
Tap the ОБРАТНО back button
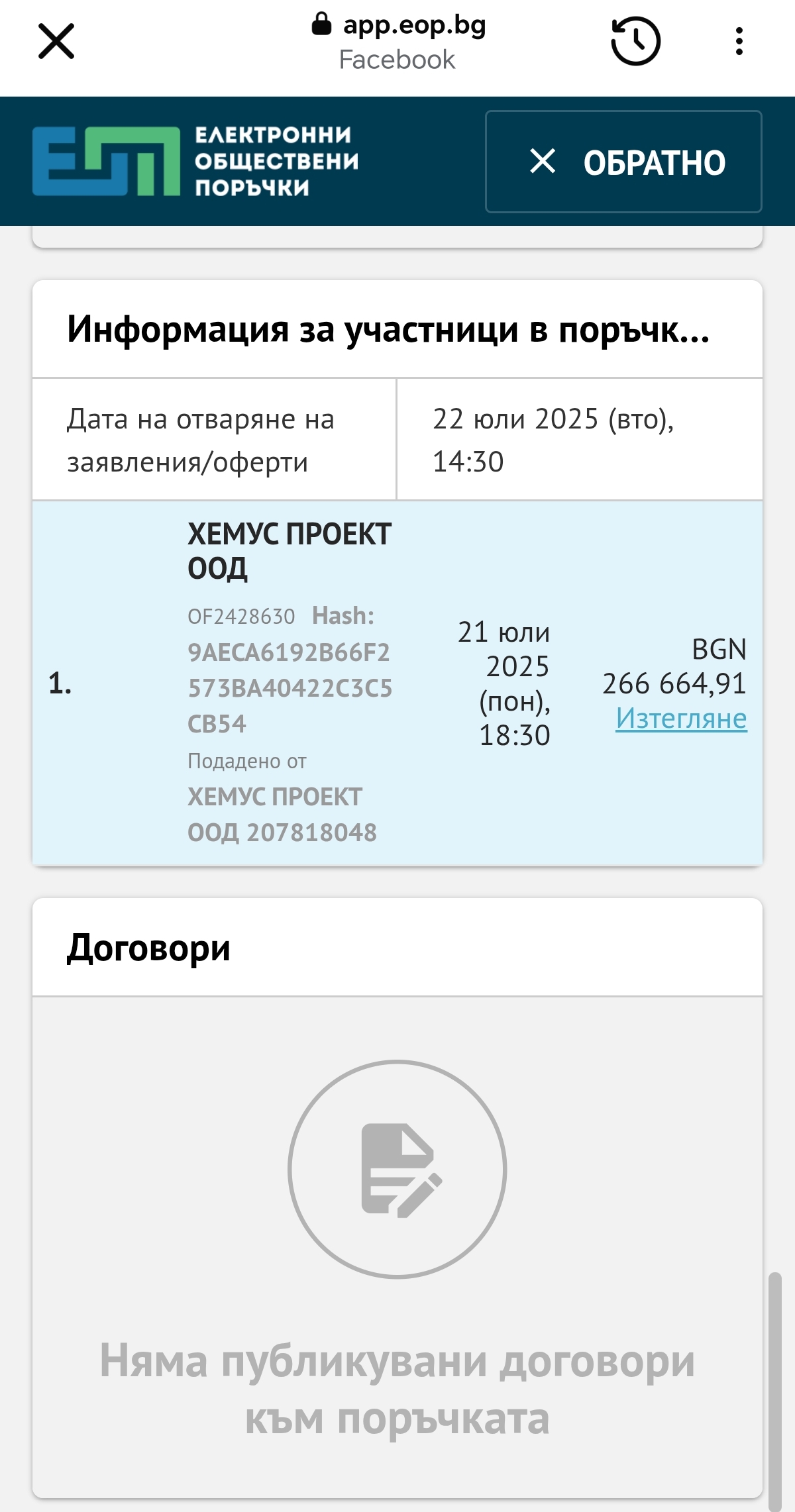[x=623, y=162]
